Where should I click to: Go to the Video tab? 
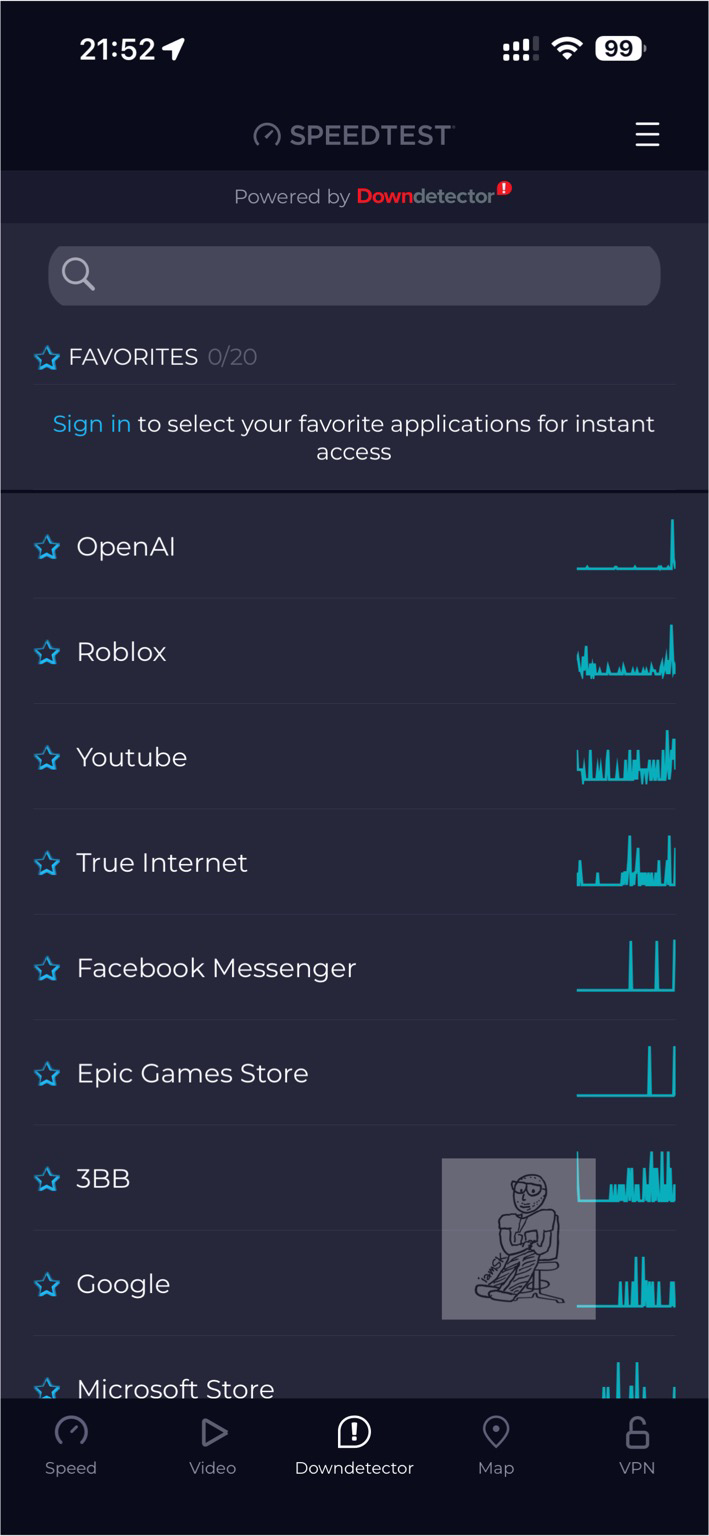point(213,1446)
